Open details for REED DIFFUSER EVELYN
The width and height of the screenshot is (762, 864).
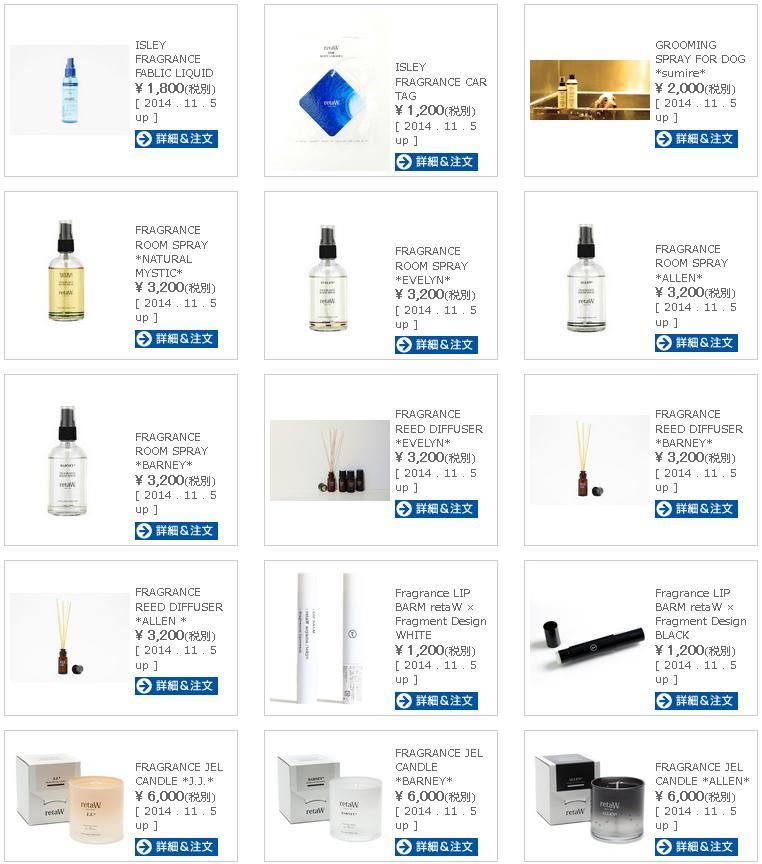tap(436, 509)
